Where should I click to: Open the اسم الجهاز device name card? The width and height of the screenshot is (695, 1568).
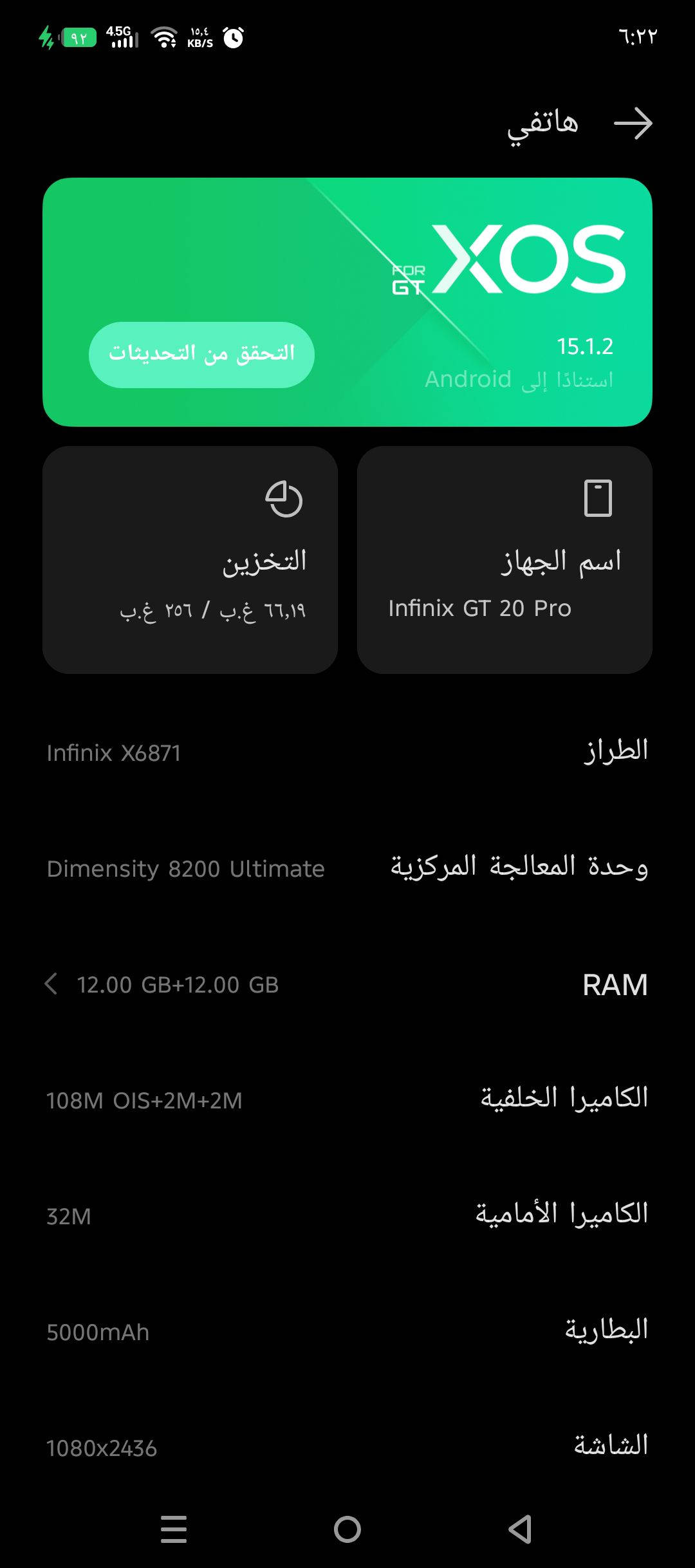point(505,560)
